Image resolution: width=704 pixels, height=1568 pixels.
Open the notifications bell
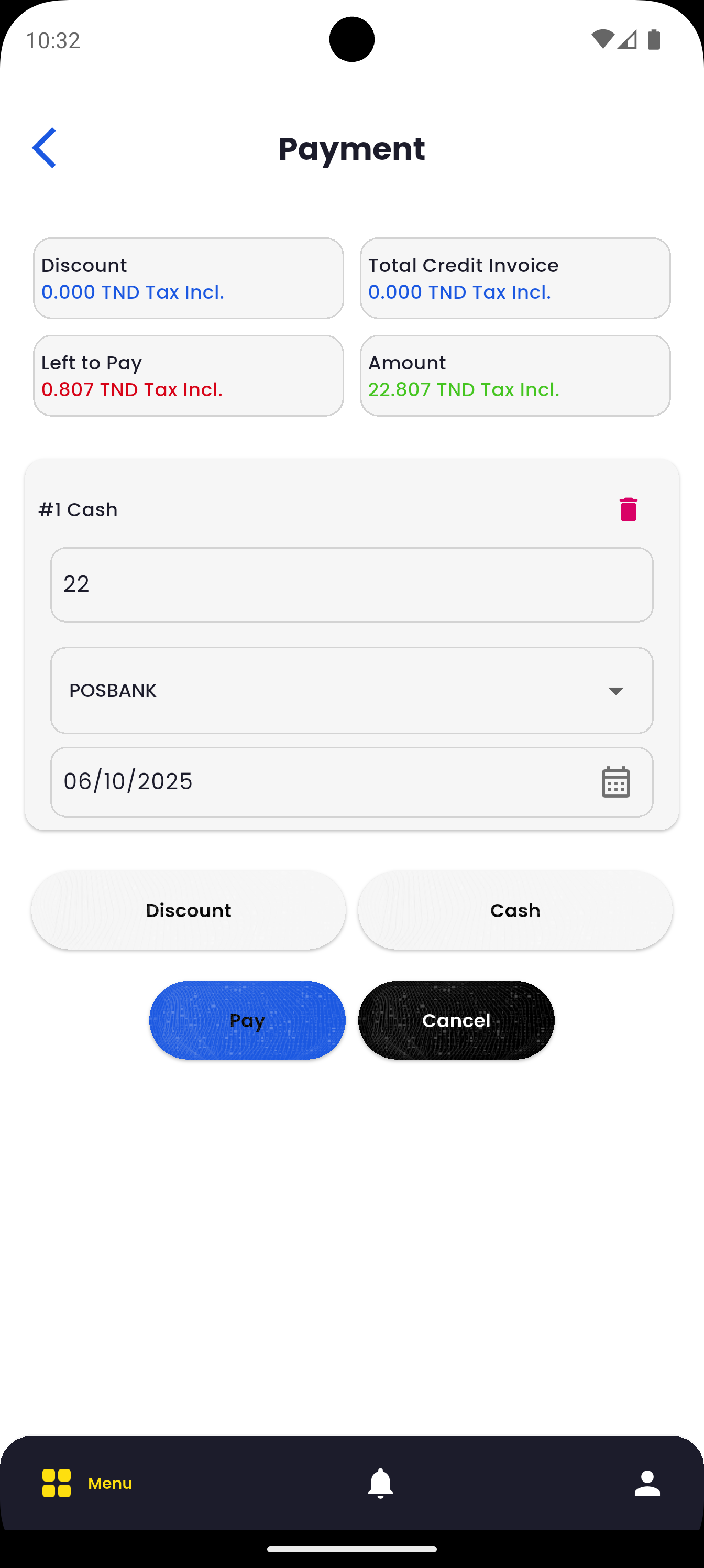[380, 1483]
